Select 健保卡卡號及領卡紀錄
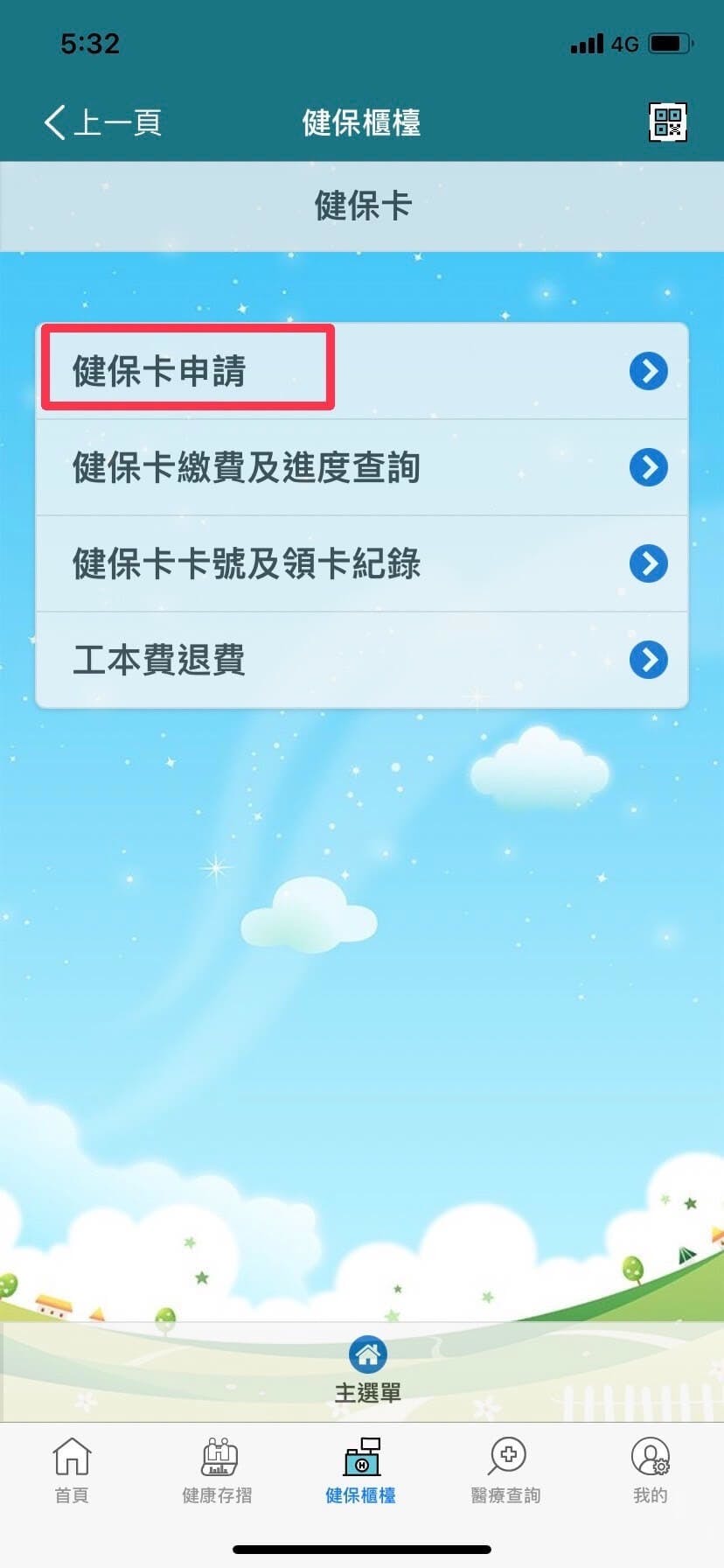The image size is (724, 1568). [361, 563]
